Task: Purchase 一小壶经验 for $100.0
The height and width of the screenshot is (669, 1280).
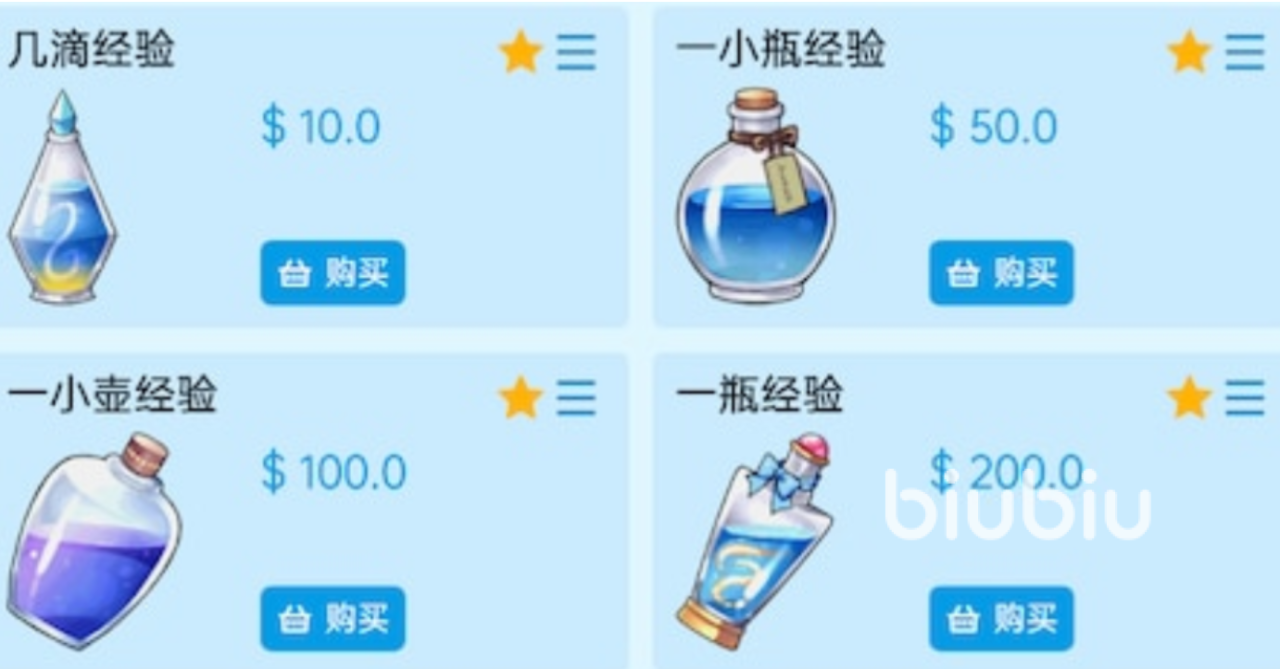Action: point(333,619)
